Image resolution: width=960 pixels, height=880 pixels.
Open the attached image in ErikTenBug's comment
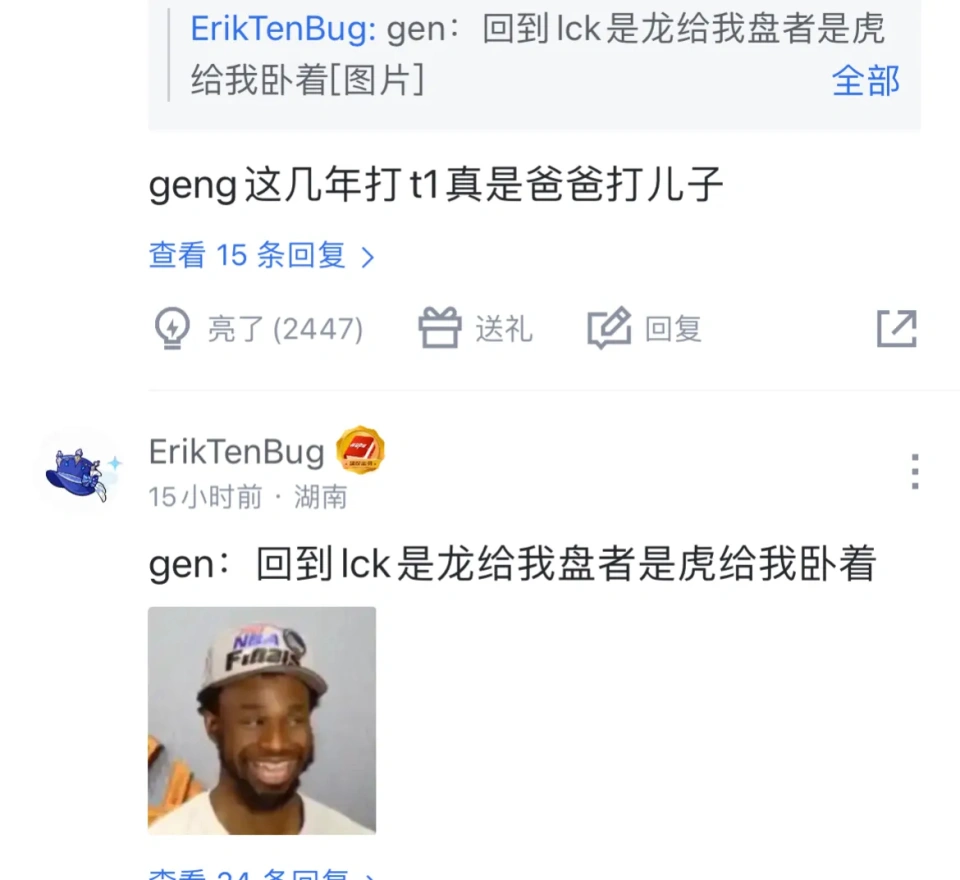tap(262, 720)
